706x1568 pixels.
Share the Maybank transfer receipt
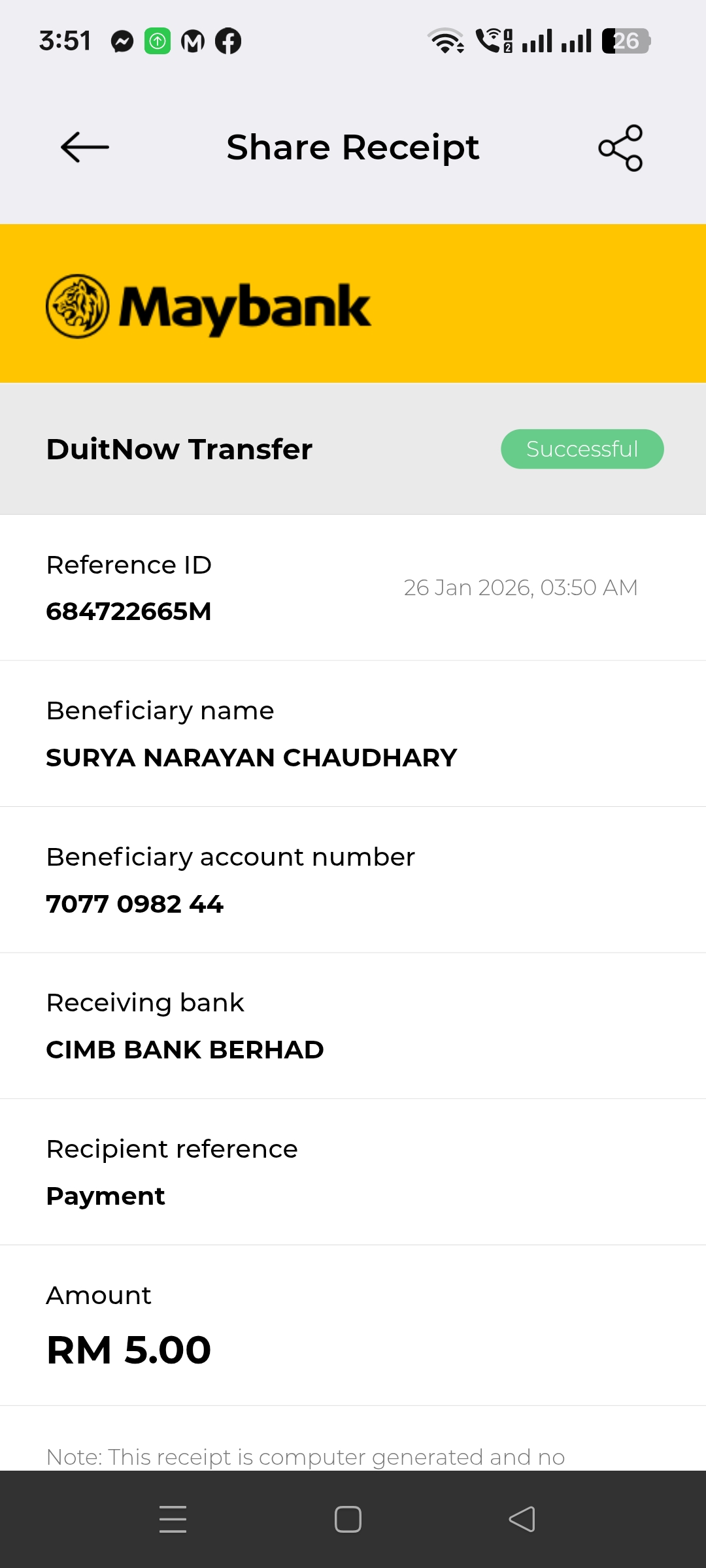coord(620,148)
